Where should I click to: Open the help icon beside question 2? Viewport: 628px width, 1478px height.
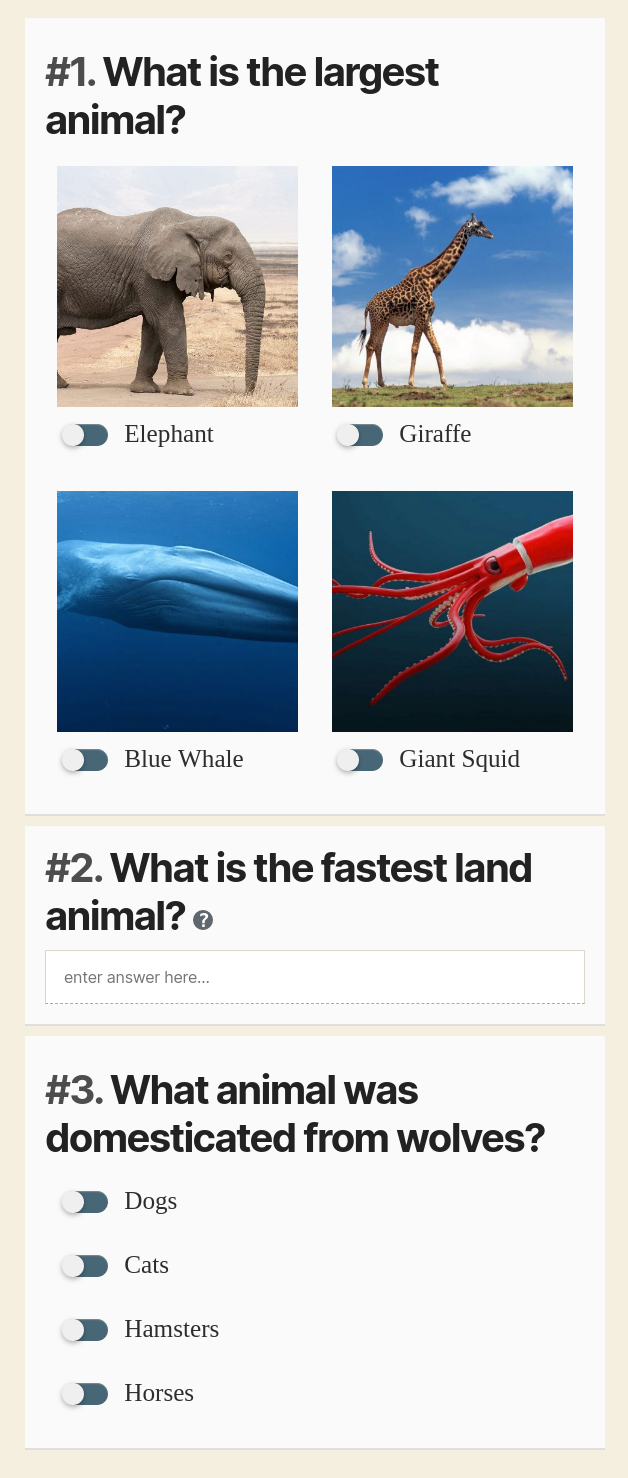(203, 920)
